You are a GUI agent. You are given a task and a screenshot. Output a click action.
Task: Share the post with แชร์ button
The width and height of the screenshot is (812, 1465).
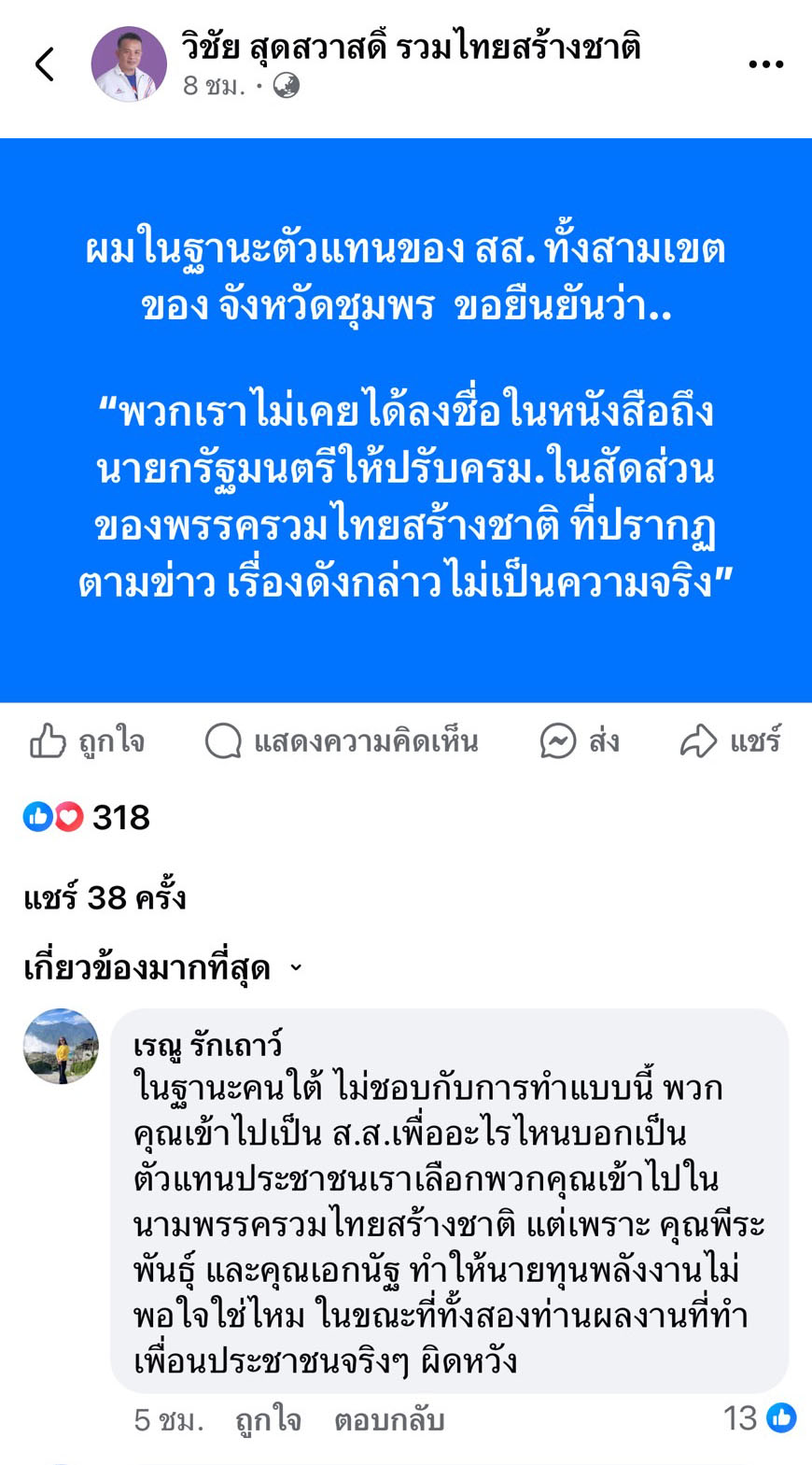point(730,741)
